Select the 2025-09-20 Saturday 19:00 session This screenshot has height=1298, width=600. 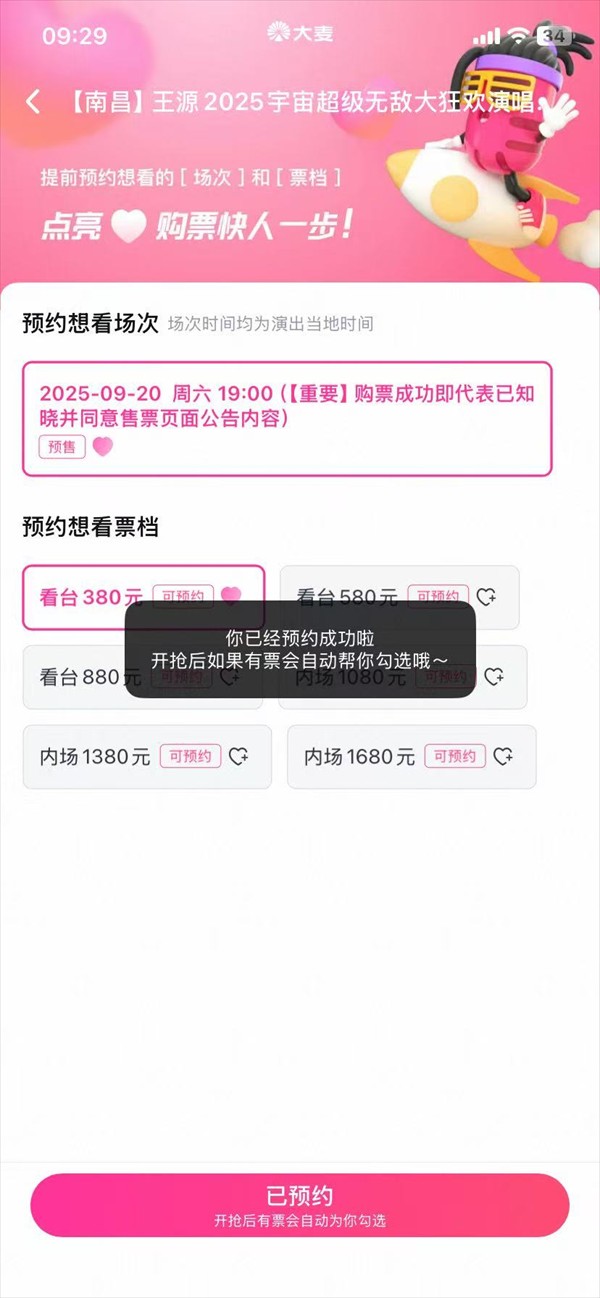point(287,418)
